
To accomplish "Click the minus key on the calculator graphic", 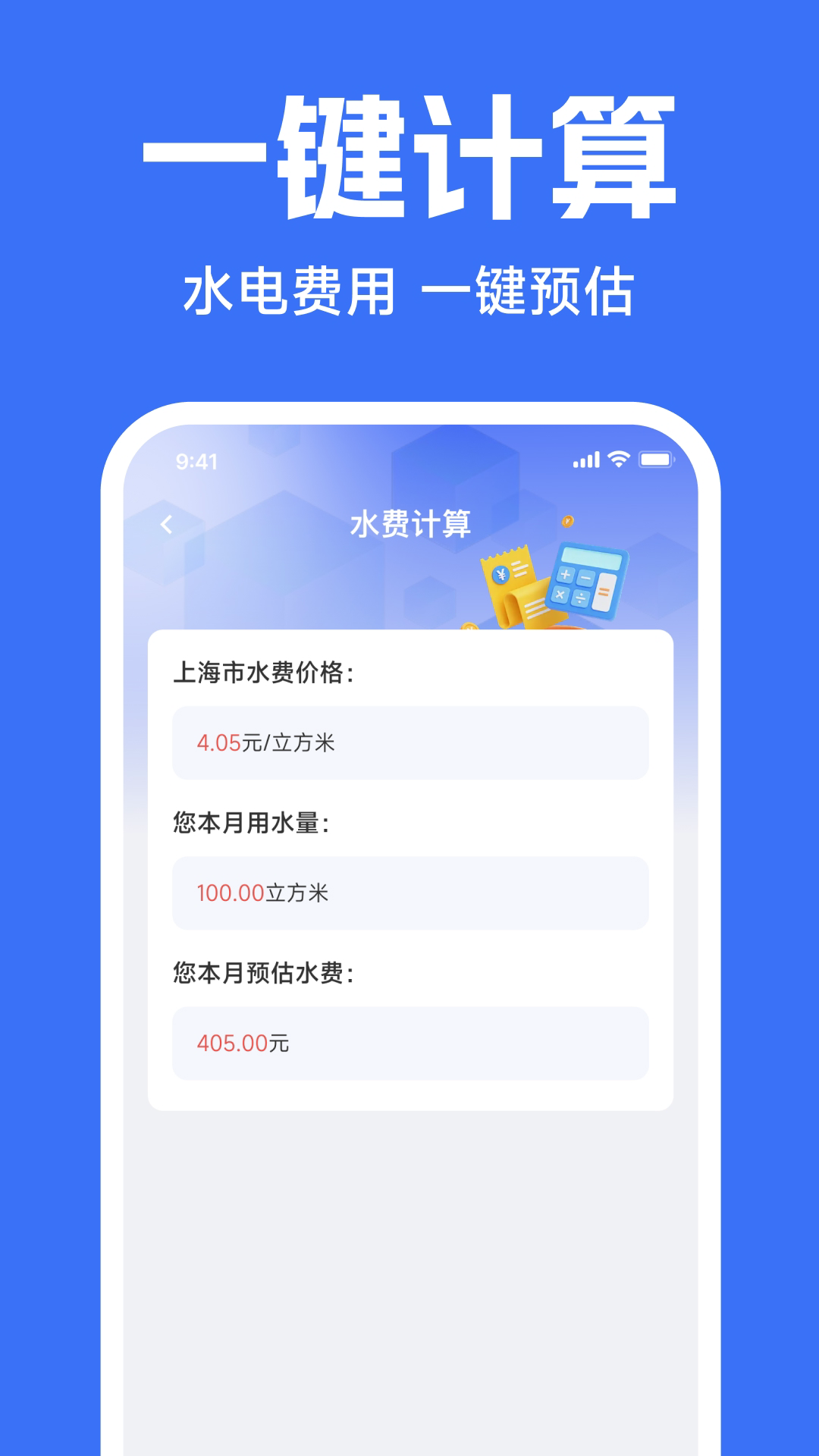I will (x=585, y=577).
